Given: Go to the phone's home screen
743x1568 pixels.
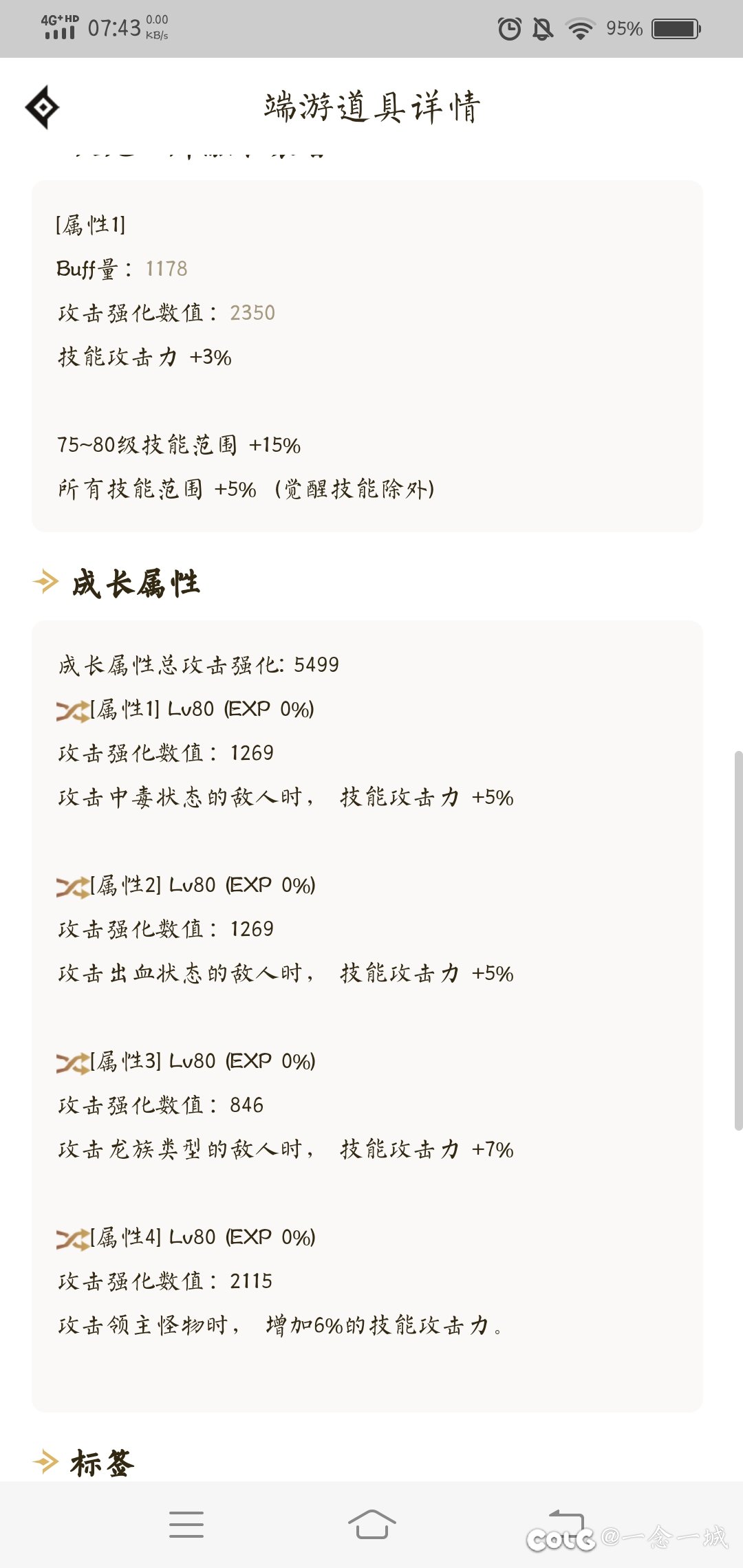Looking at the screenshot, I should 371,1524.
